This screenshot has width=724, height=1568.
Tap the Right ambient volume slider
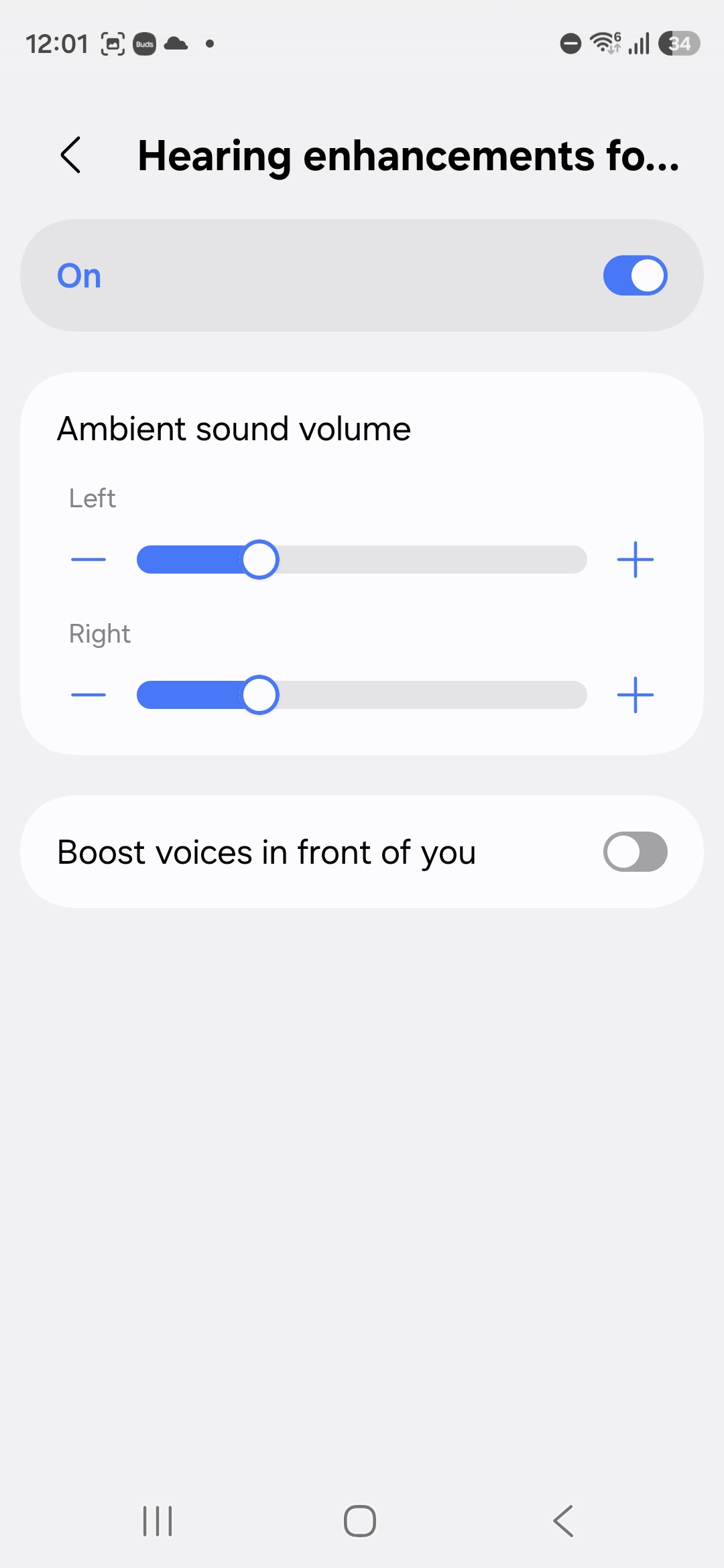pos(362,695)
